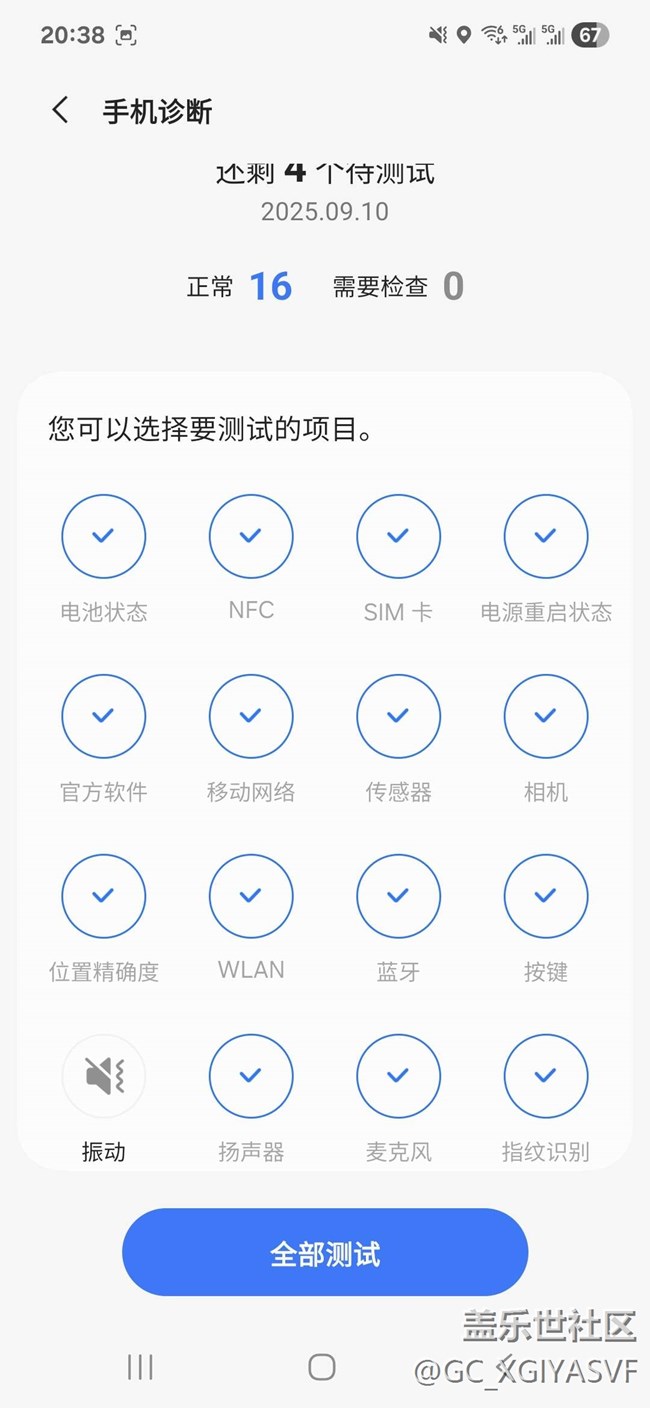The image size is (650, 1408).
Task: Run the 传感器 test
Action: [x=398, y=716]
